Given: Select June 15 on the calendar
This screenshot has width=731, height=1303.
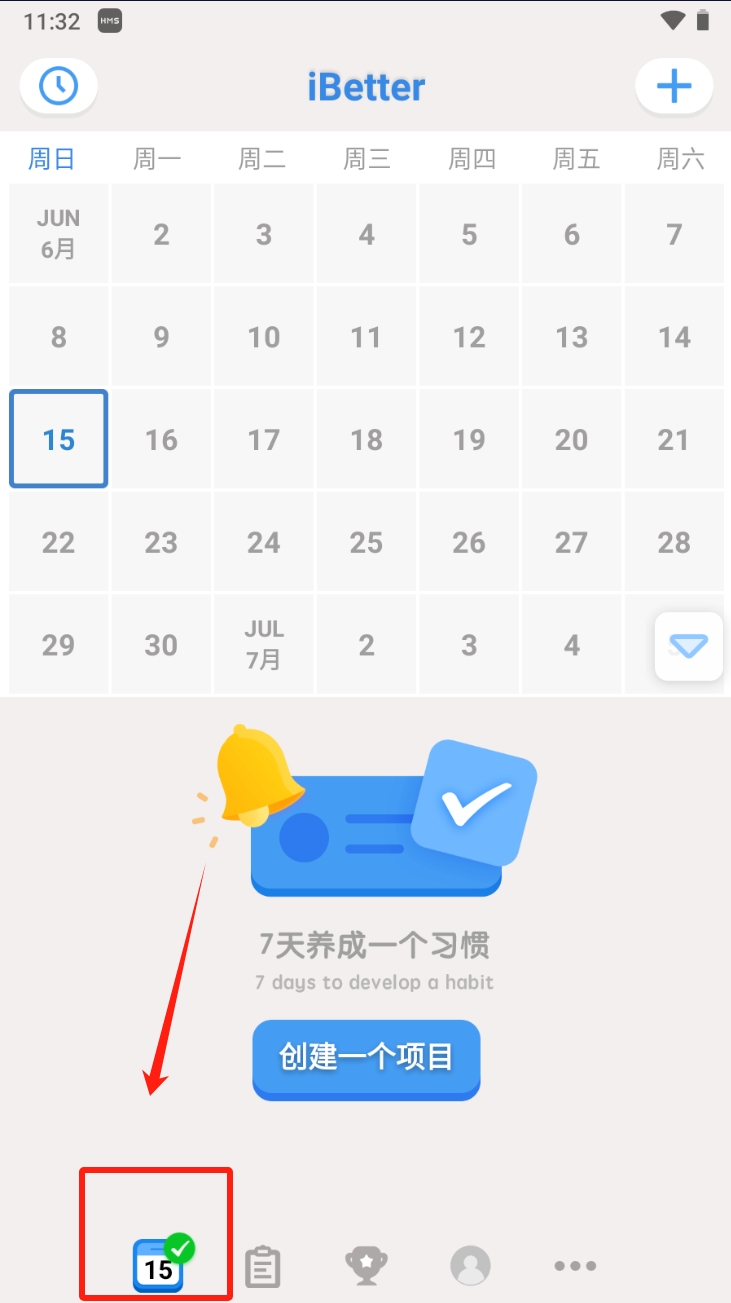Looking at the screenshot, I should point(58,439).
